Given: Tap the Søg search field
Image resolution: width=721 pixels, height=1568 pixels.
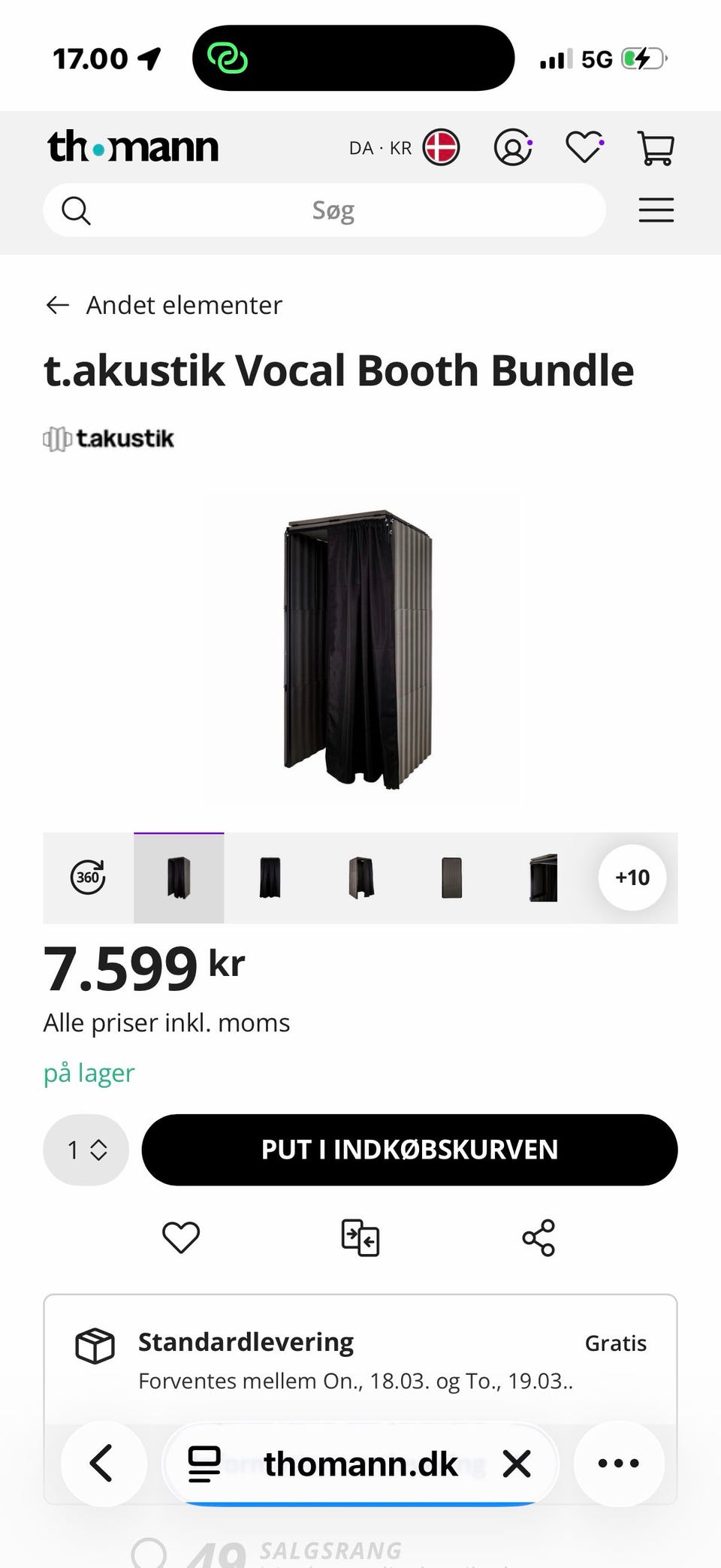Looking at the screenshot, I should [x=333, y=210].
